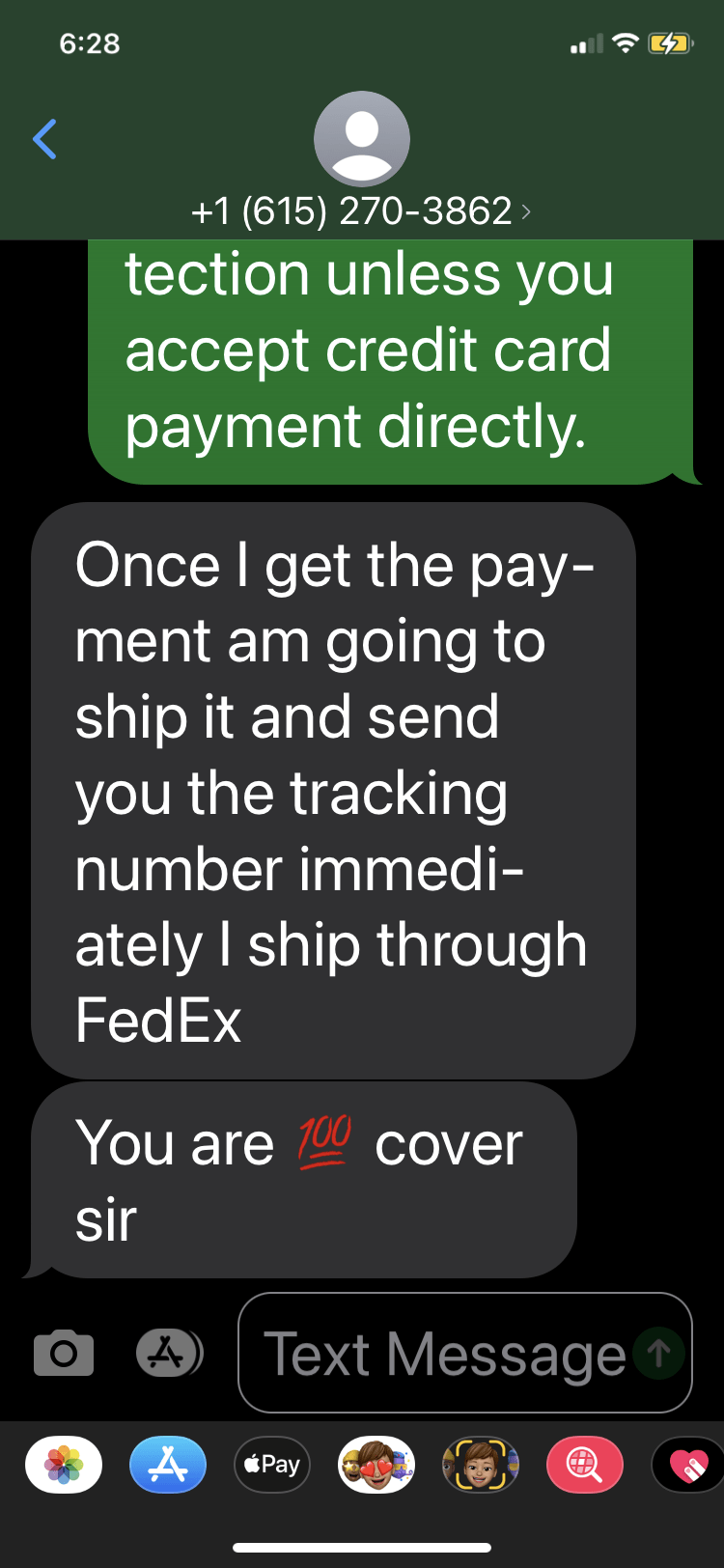Image resolution: width=724 pixels, height=1568 pixels.
Task: Go back to the message list
Action: (45, 140)
